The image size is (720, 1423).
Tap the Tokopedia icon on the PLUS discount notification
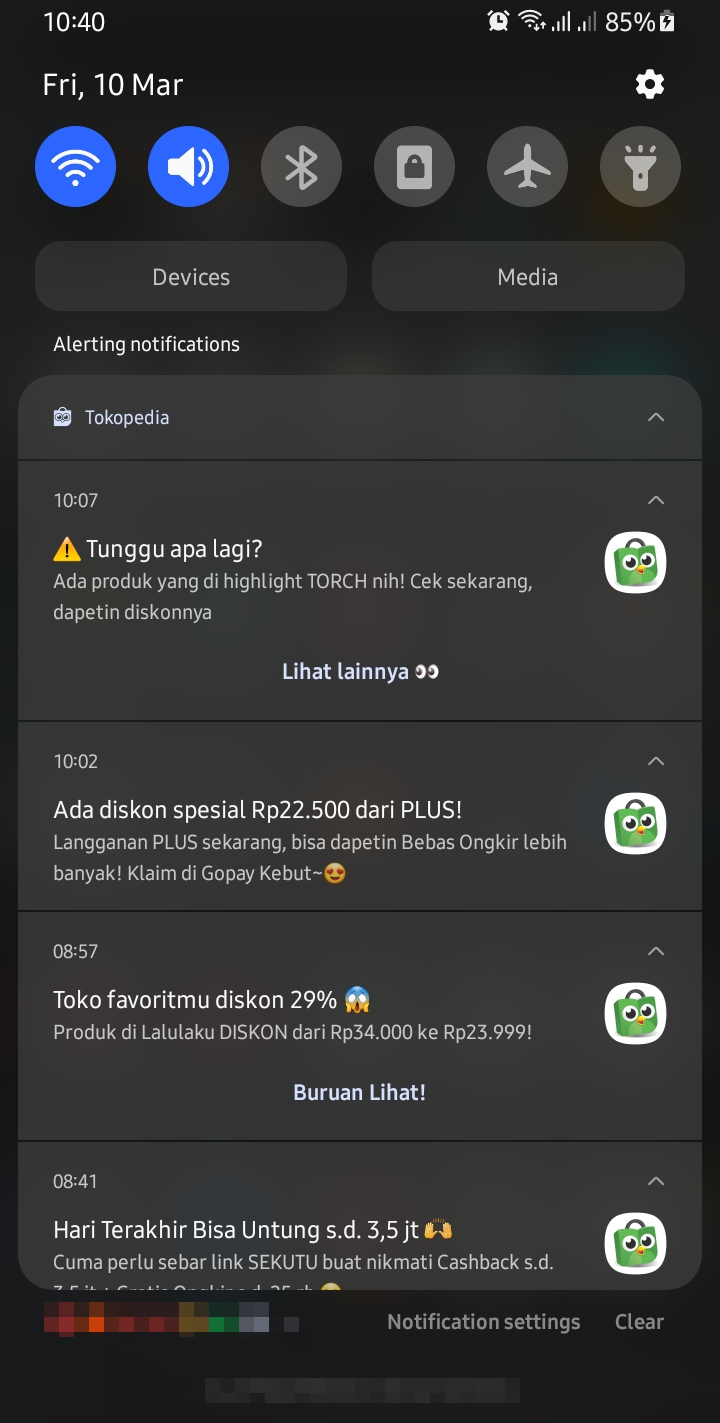[635, 823]
